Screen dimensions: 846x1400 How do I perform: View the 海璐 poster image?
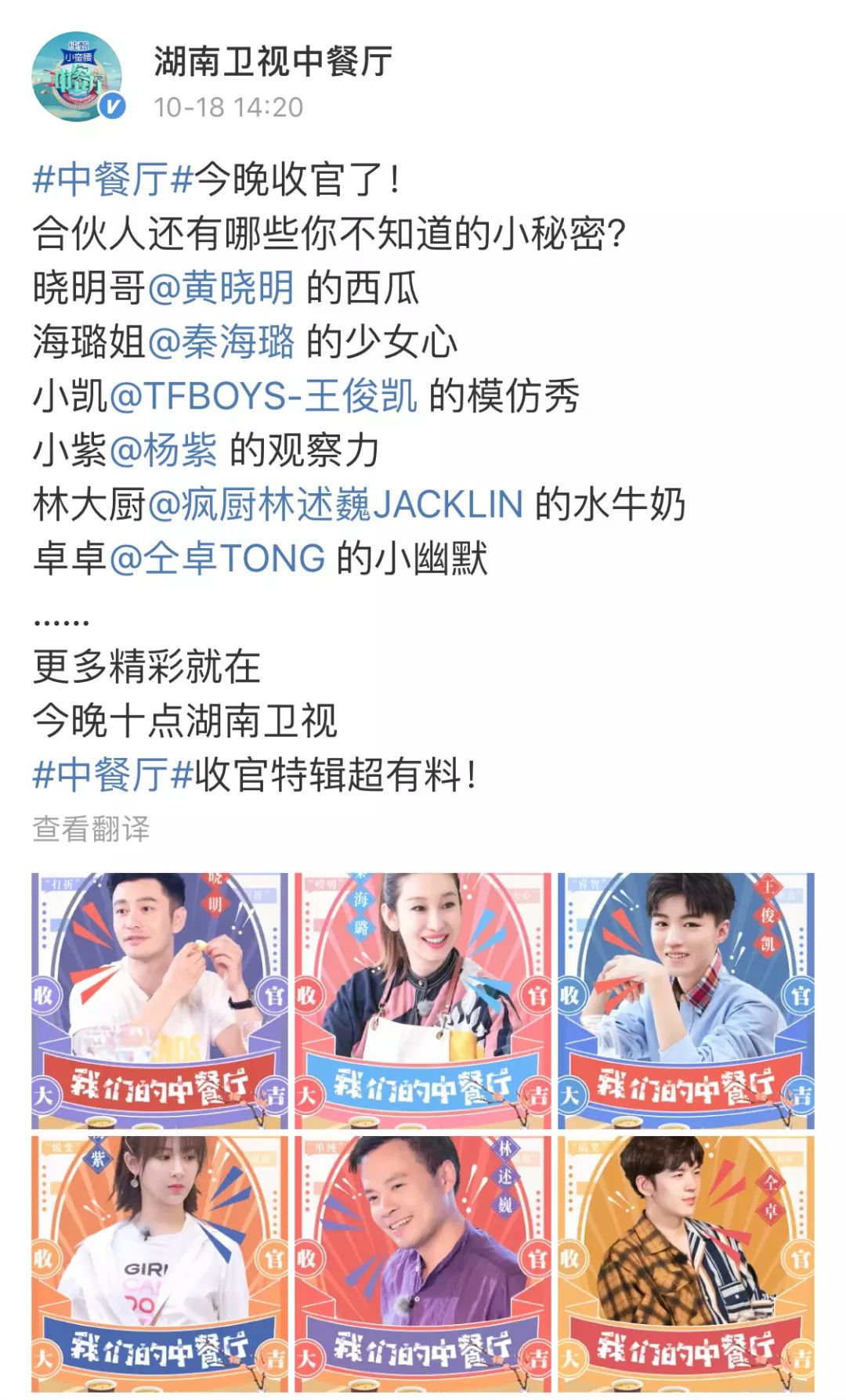(x=423, y=1001)
